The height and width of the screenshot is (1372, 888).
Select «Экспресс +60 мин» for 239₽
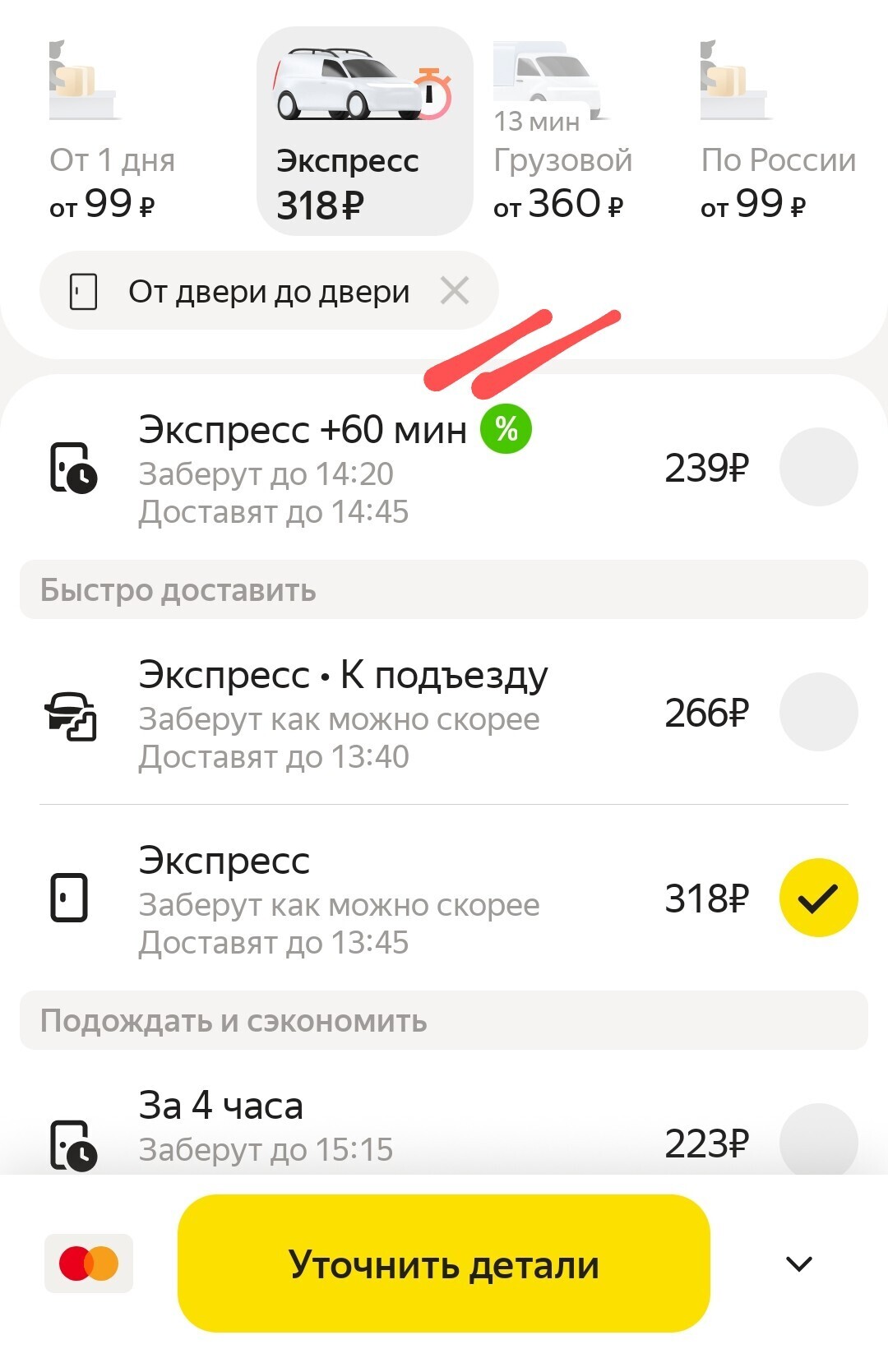(x=818, y=467)
